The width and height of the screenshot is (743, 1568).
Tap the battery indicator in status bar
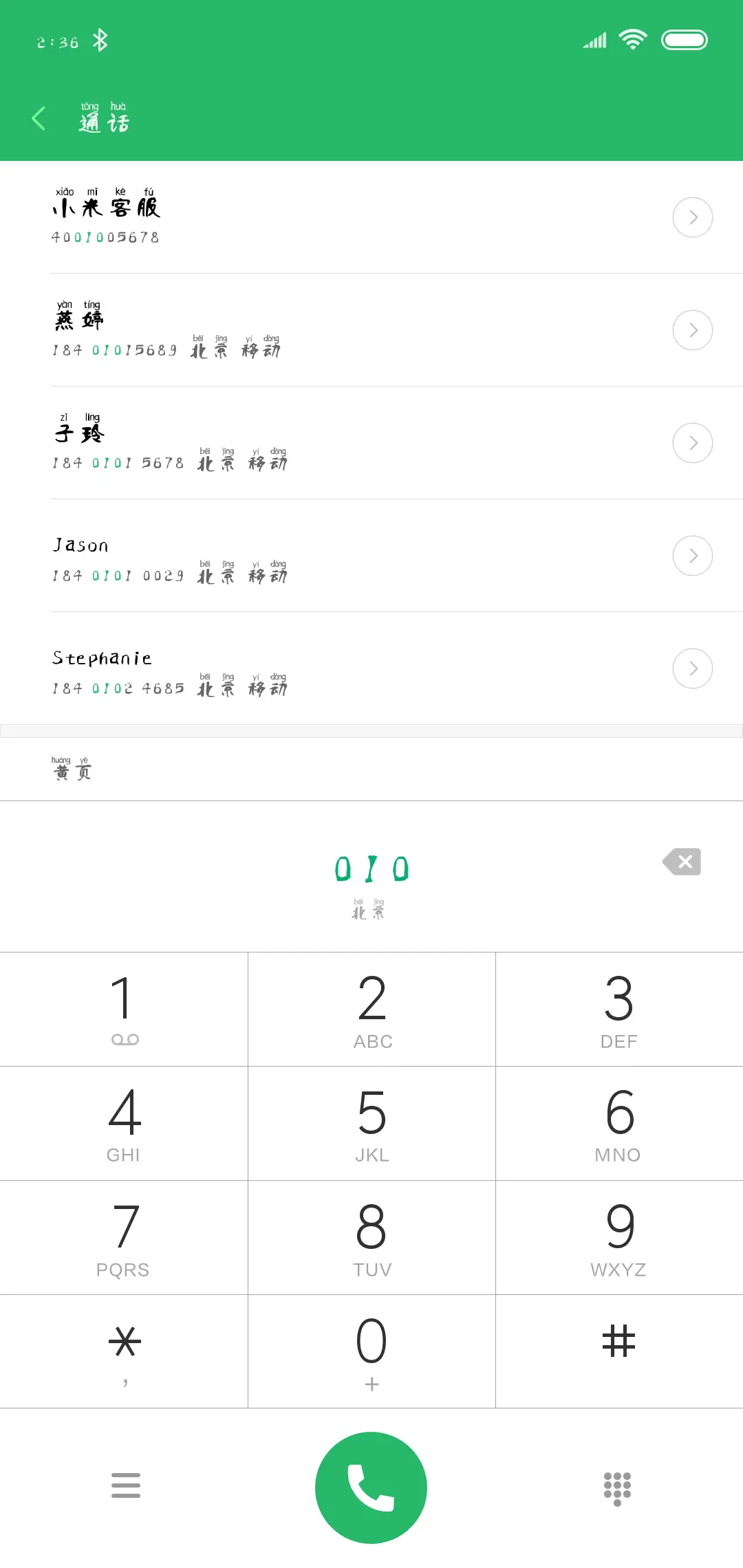pos(685,39)
